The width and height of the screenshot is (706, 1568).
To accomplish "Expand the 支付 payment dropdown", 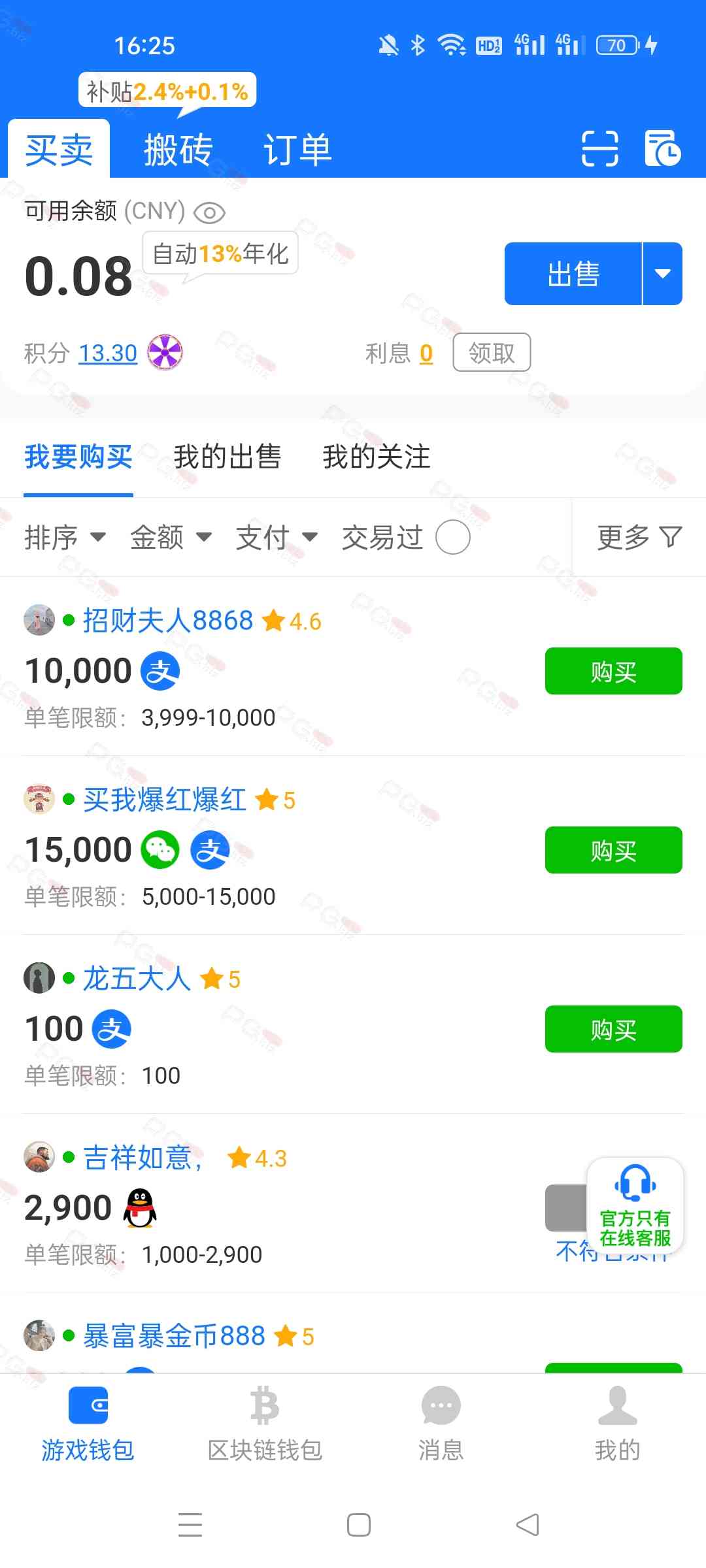I will point(277,538).
